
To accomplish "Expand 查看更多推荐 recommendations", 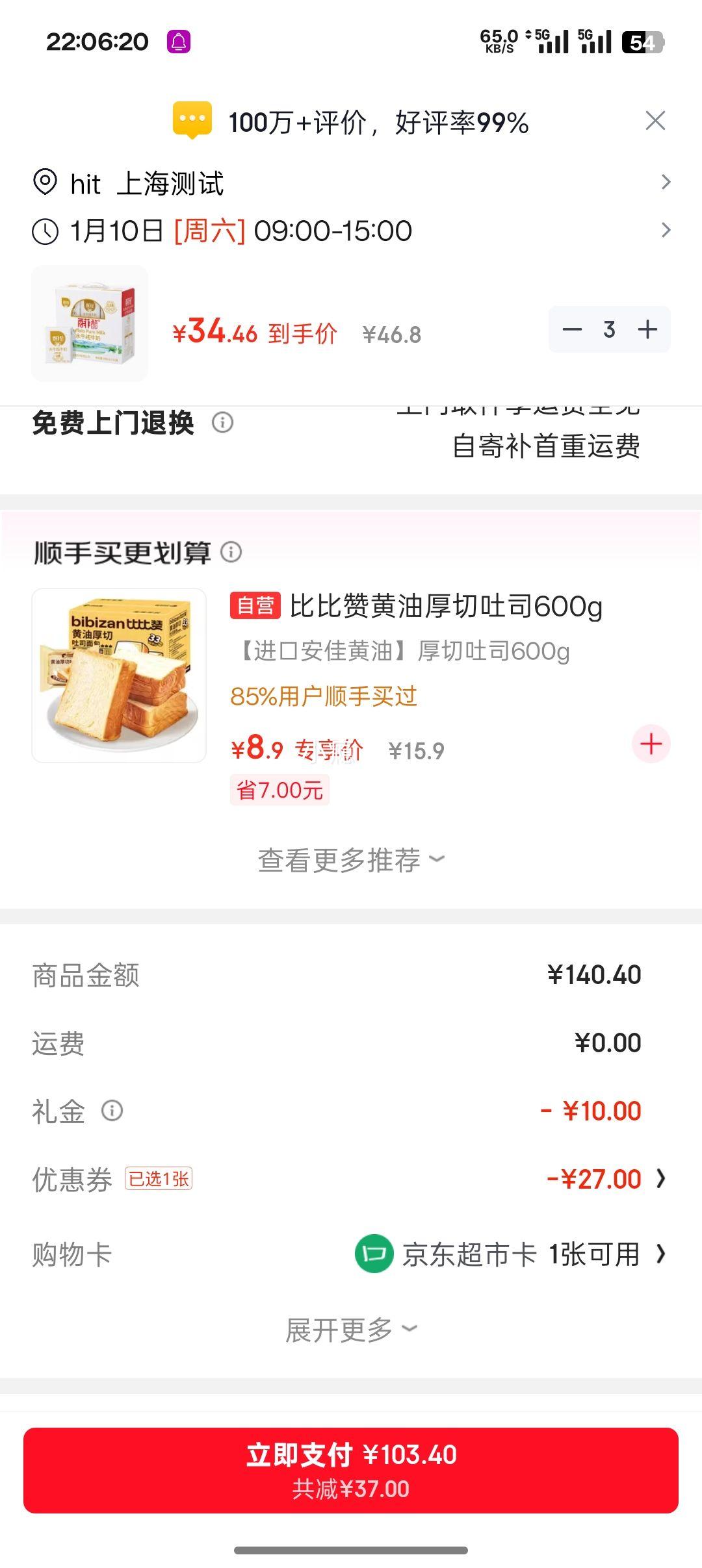I will tap(350, 859).
